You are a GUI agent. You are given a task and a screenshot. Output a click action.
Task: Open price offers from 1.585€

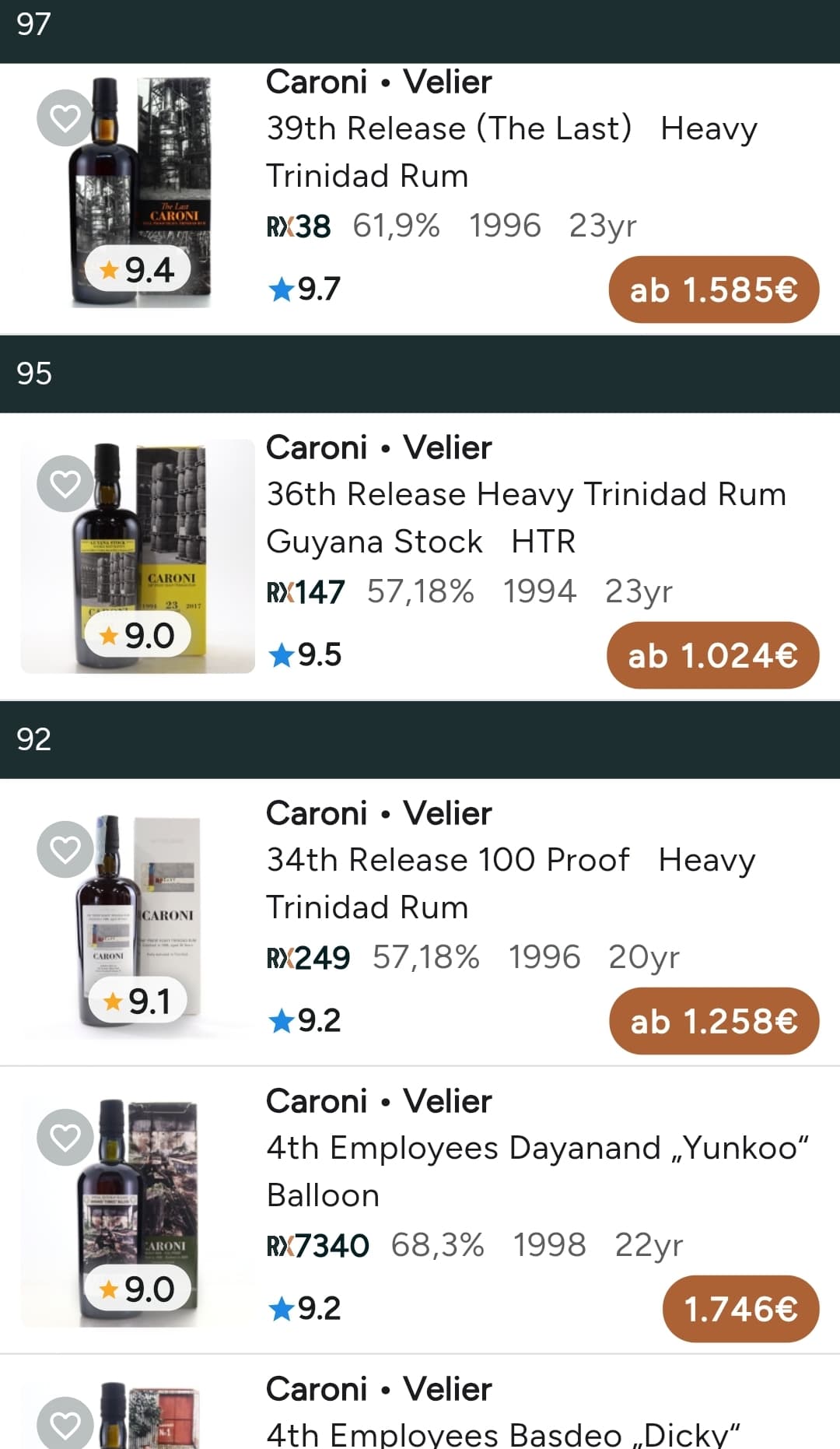[713, 289]
